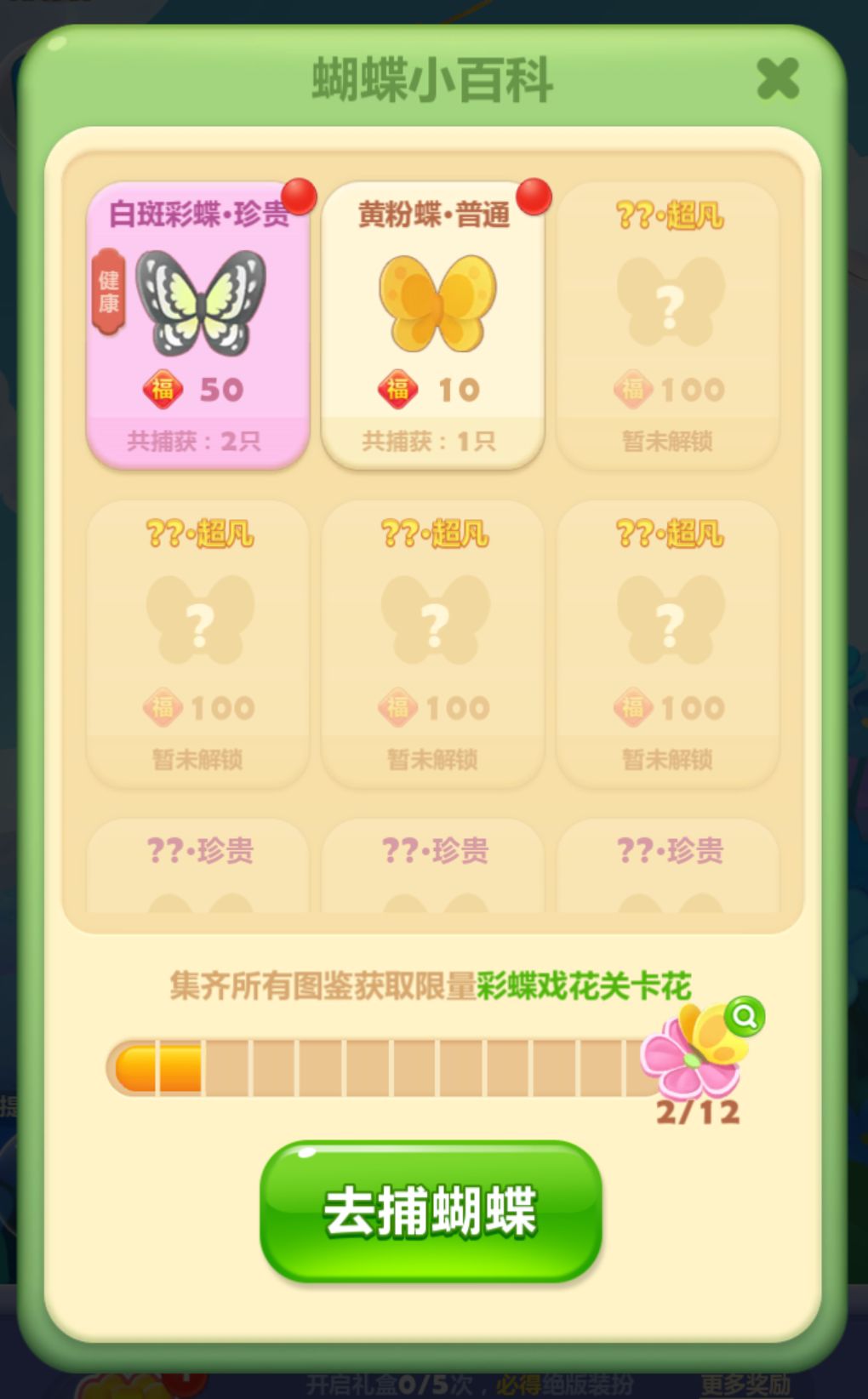Click the 健康 health tag on the butterfly card

[107, 292]
